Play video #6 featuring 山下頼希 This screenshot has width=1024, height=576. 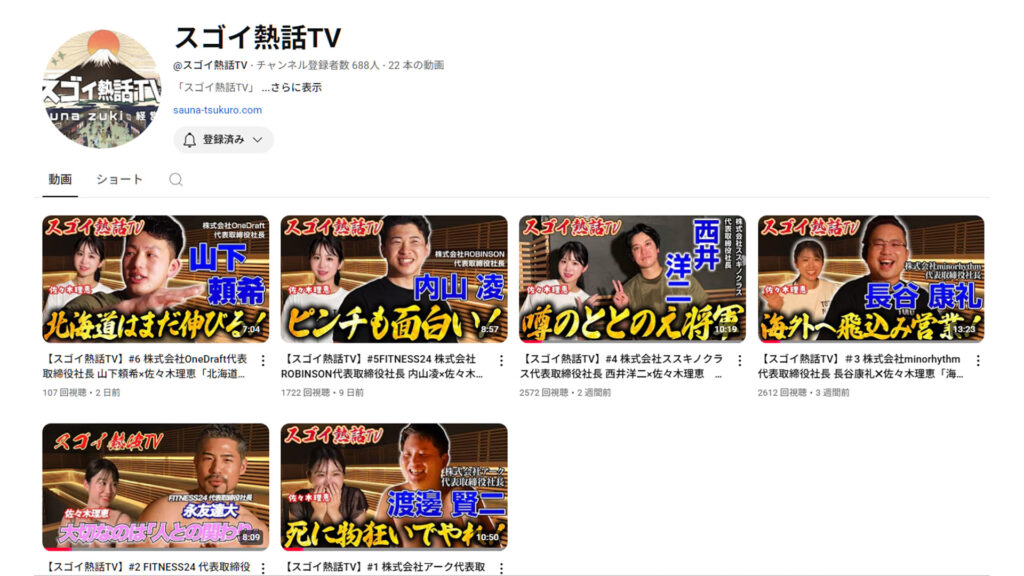(155, 279)
